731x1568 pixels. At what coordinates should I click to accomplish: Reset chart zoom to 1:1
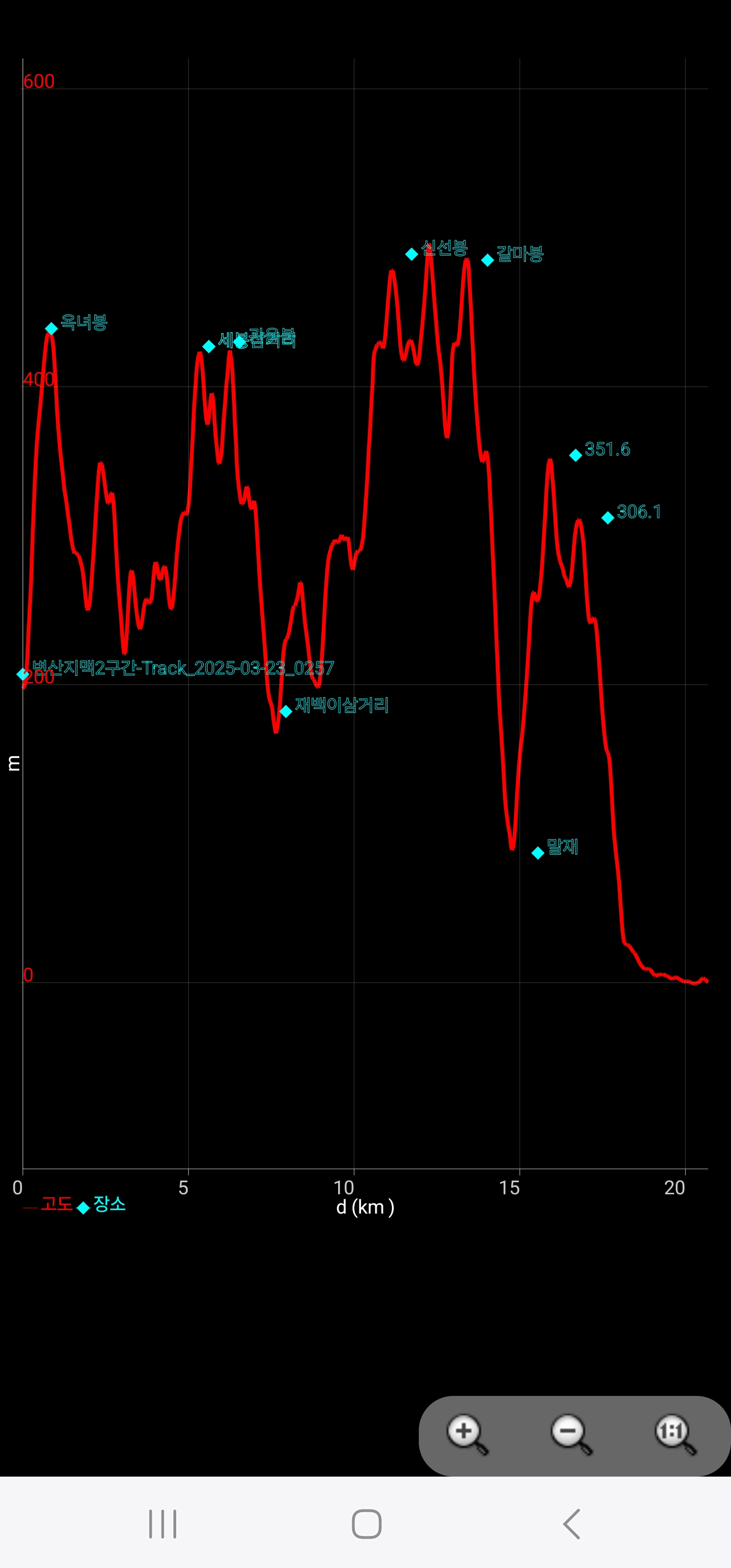[x=676, y=1434]
